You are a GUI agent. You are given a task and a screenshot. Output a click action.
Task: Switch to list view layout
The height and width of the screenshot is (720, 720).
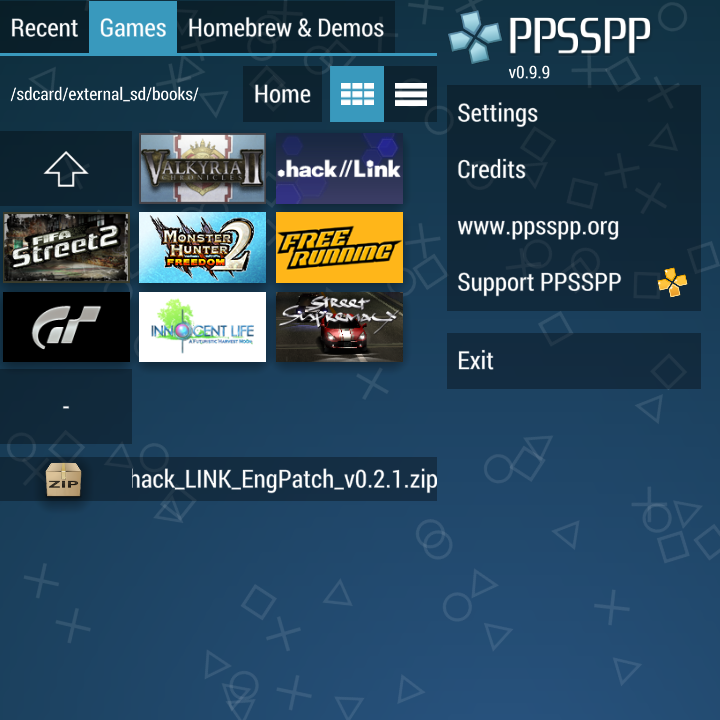tap(411, 95)
